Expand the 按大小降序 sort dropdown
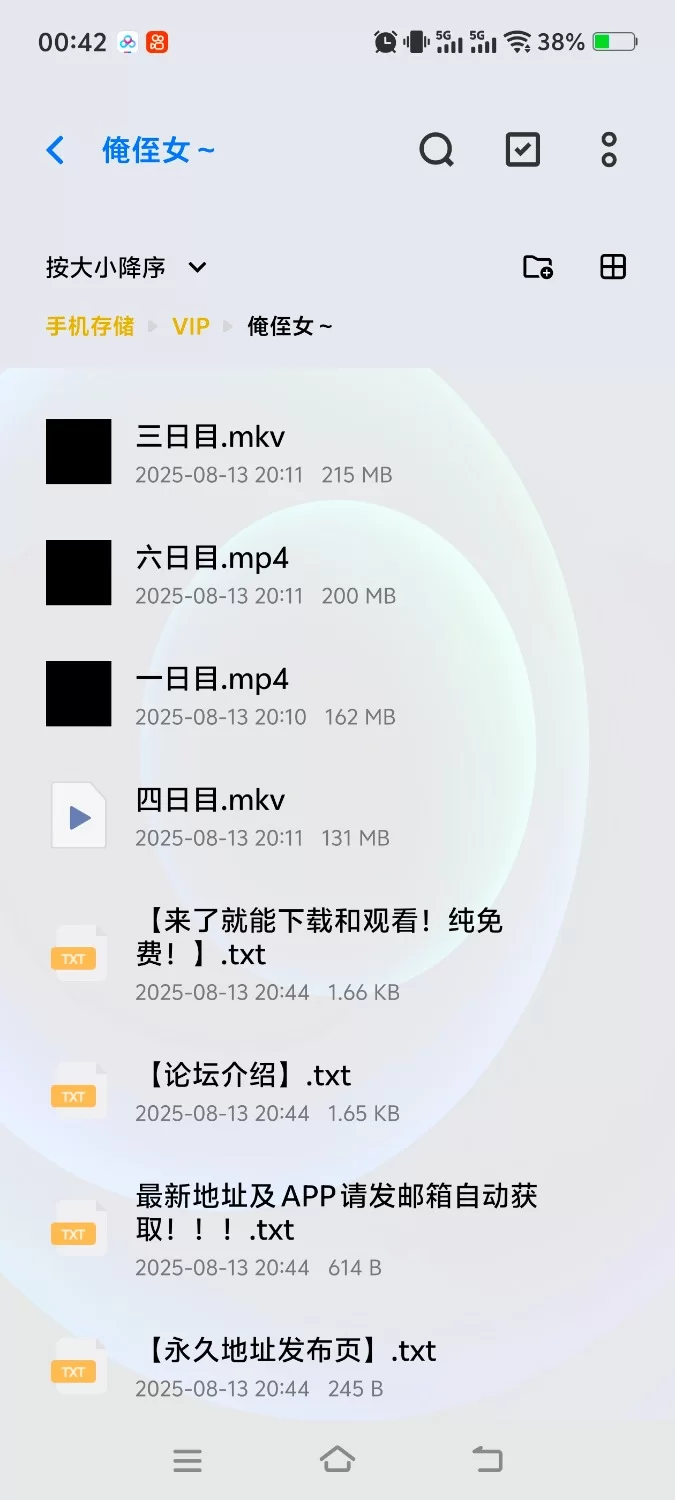Screen dimensions: 675x1500 [x=125, y=268]
